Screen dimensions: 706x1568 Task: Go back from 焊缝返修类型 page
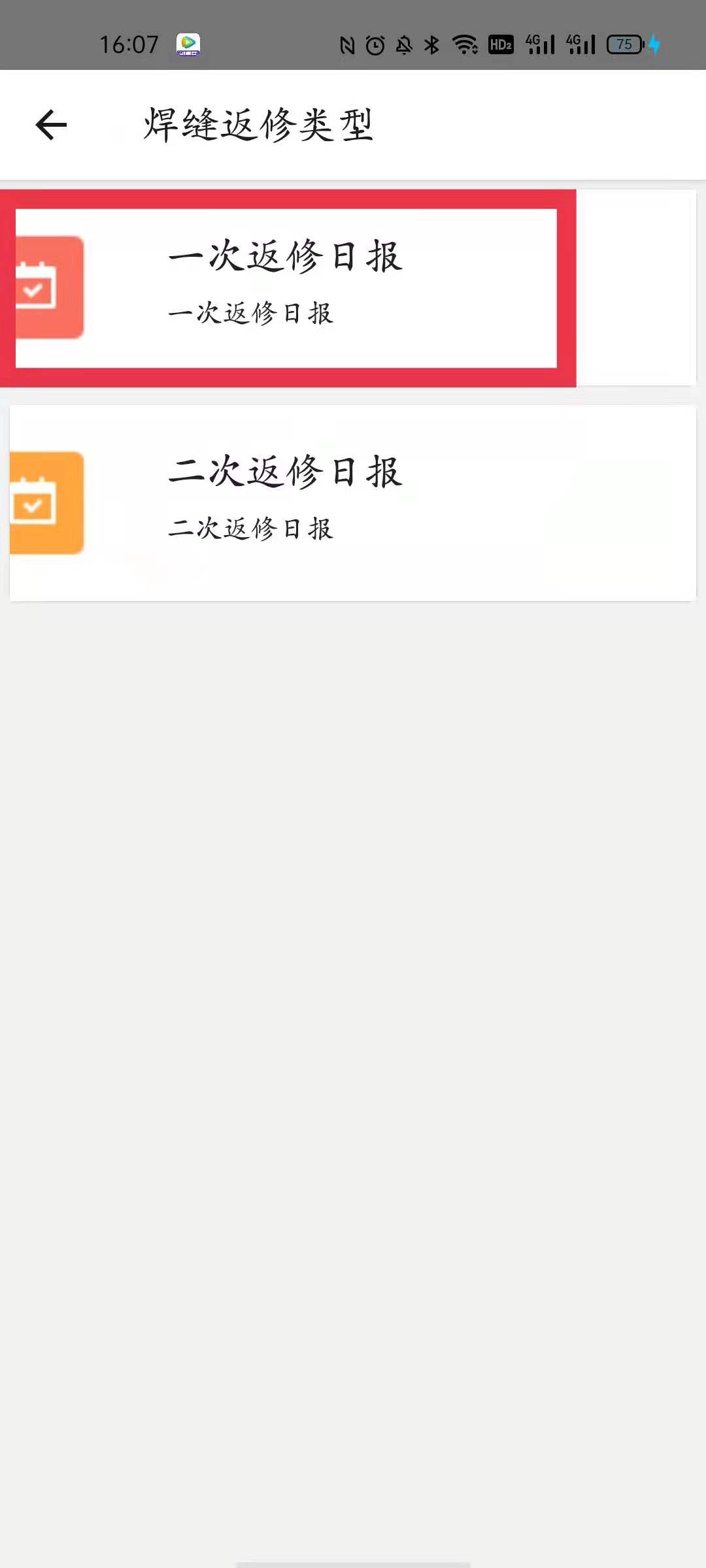(51, 125)
